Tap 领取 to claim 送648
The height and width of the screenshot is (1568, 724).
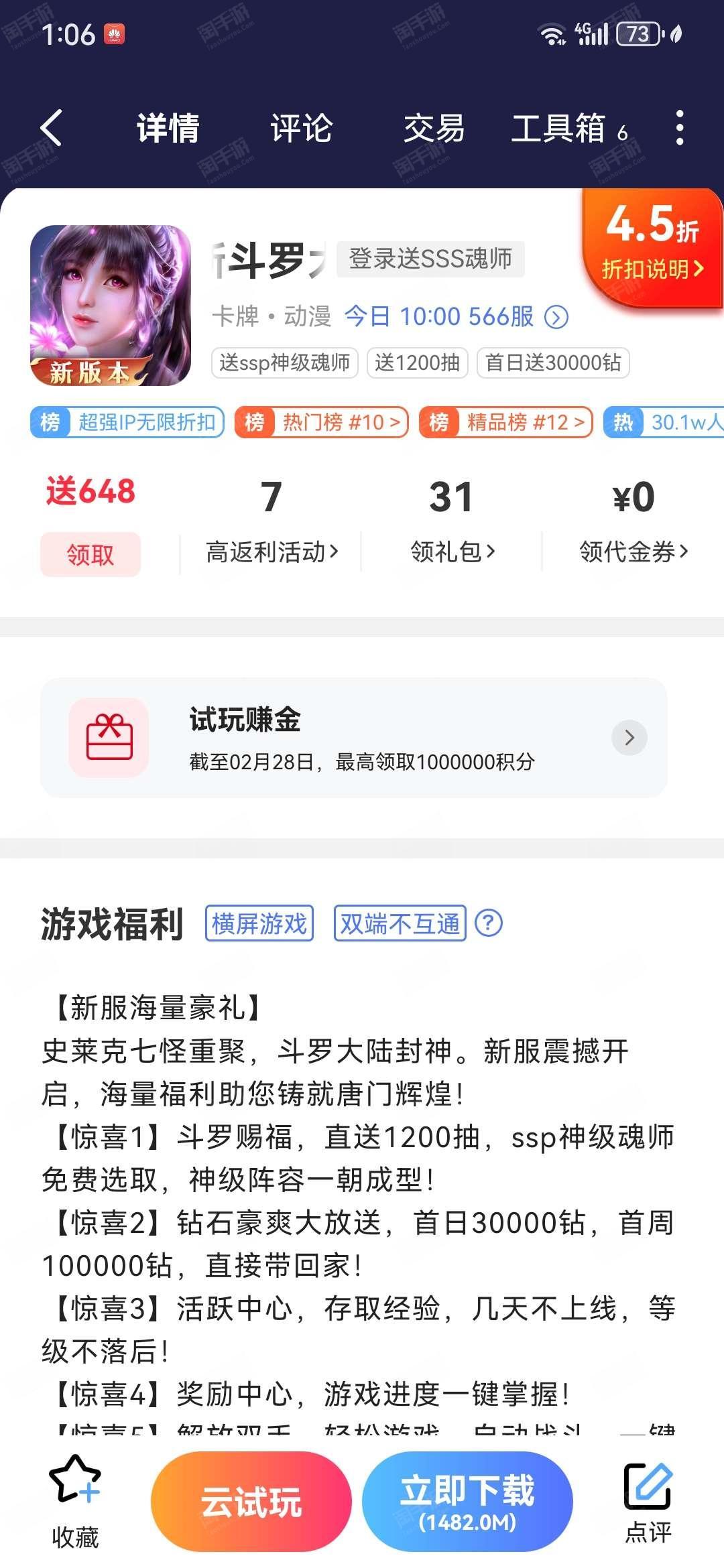click(x=90, y=554)
